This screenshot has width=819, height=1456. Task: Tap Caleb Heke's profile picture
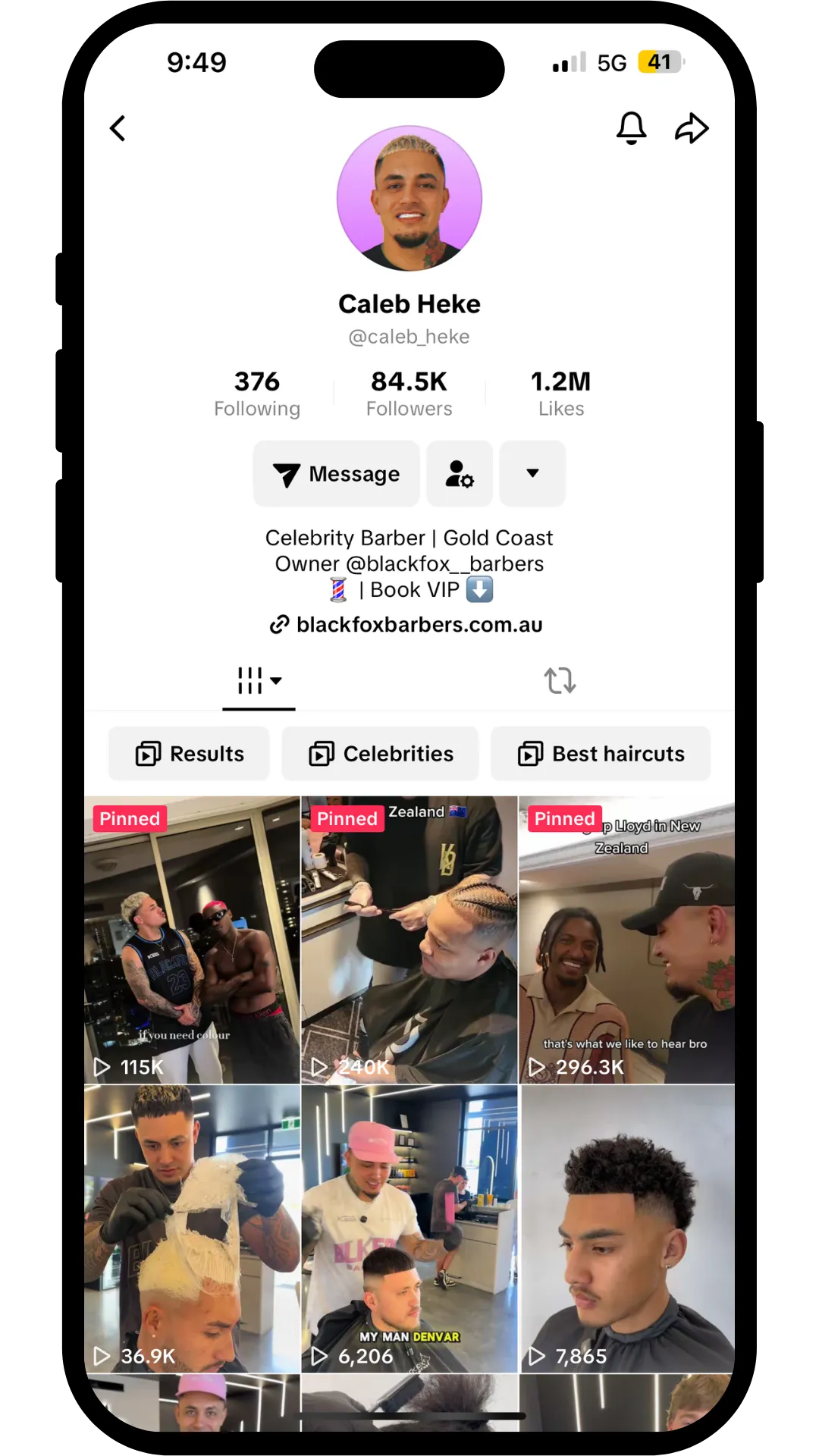coord(409,199)
